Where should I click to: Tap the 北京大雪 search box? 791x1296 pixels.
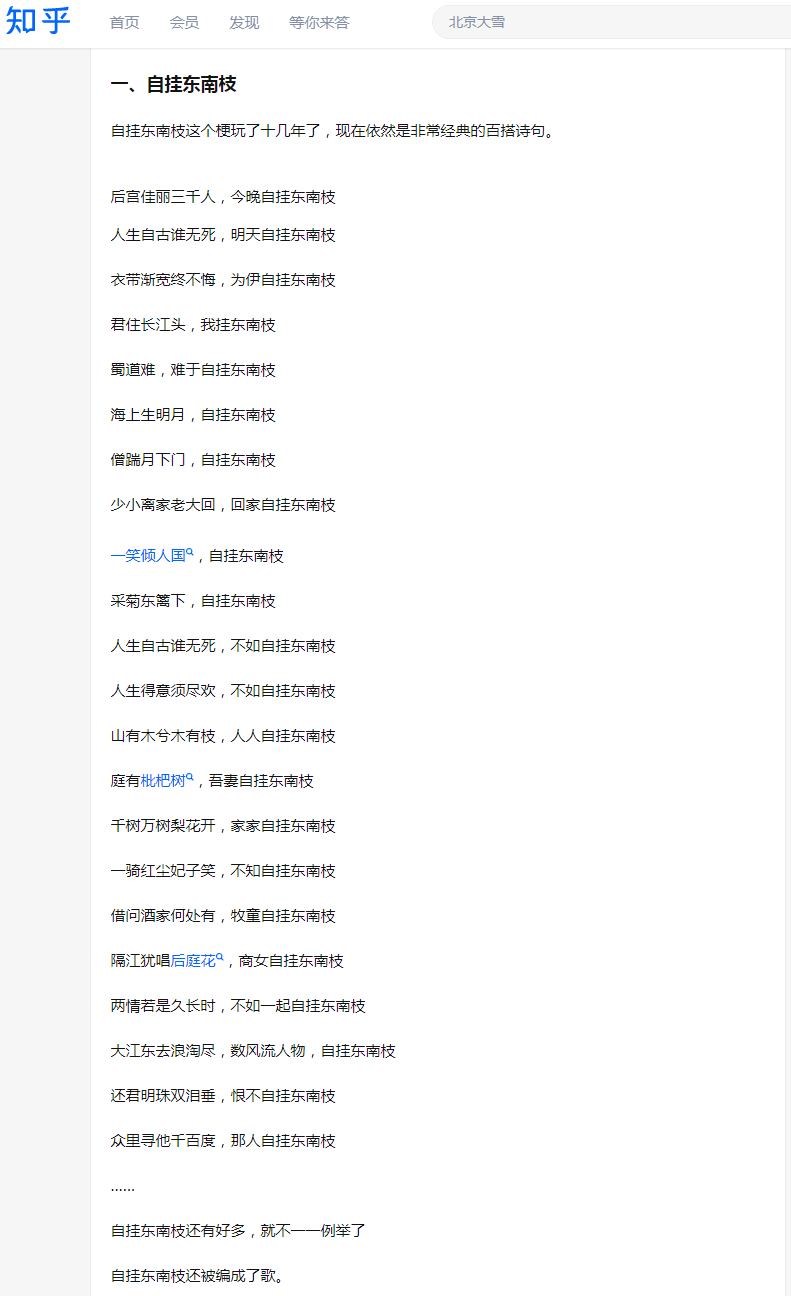click(611, 22)
